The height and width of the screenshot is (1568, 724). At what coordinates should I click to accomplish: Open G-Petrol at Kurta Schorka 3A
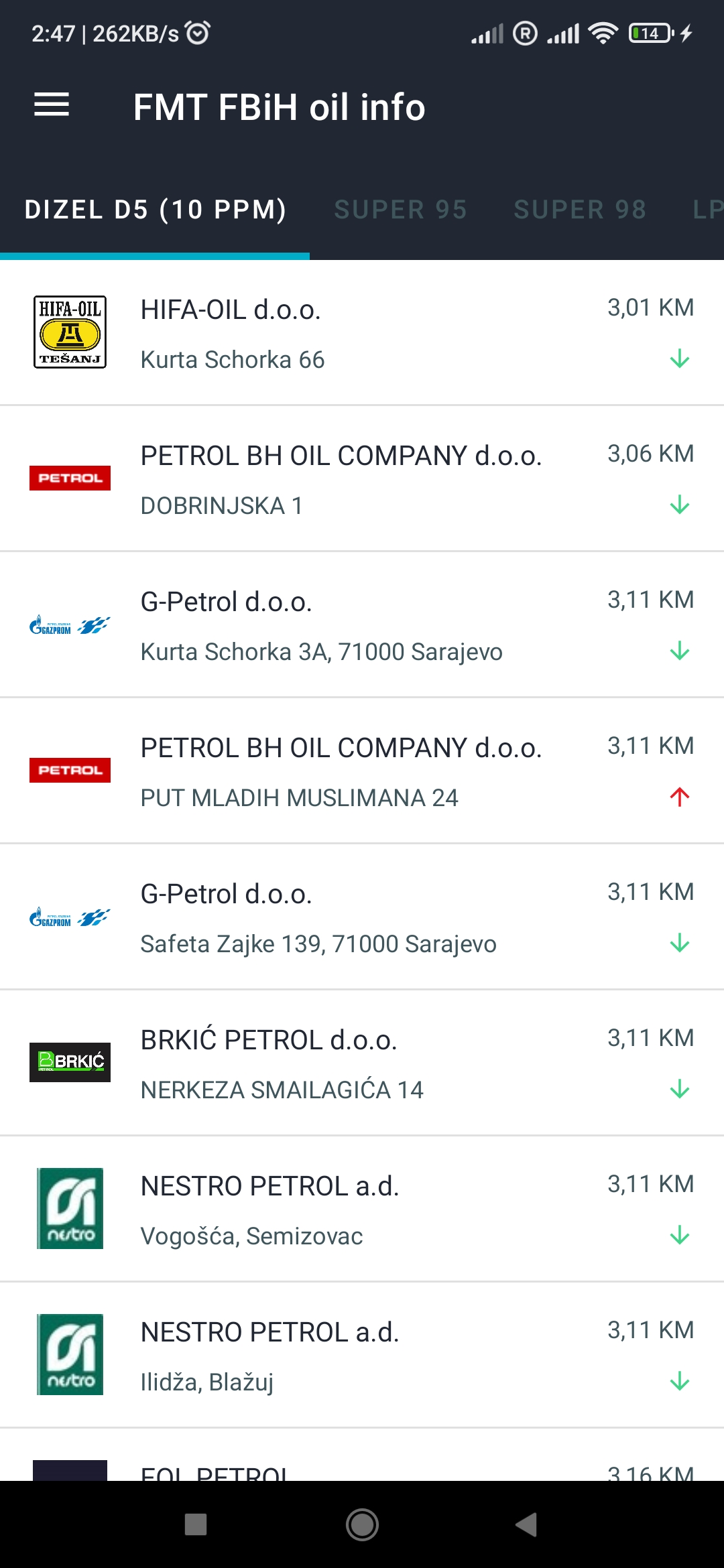coord(362,625)
